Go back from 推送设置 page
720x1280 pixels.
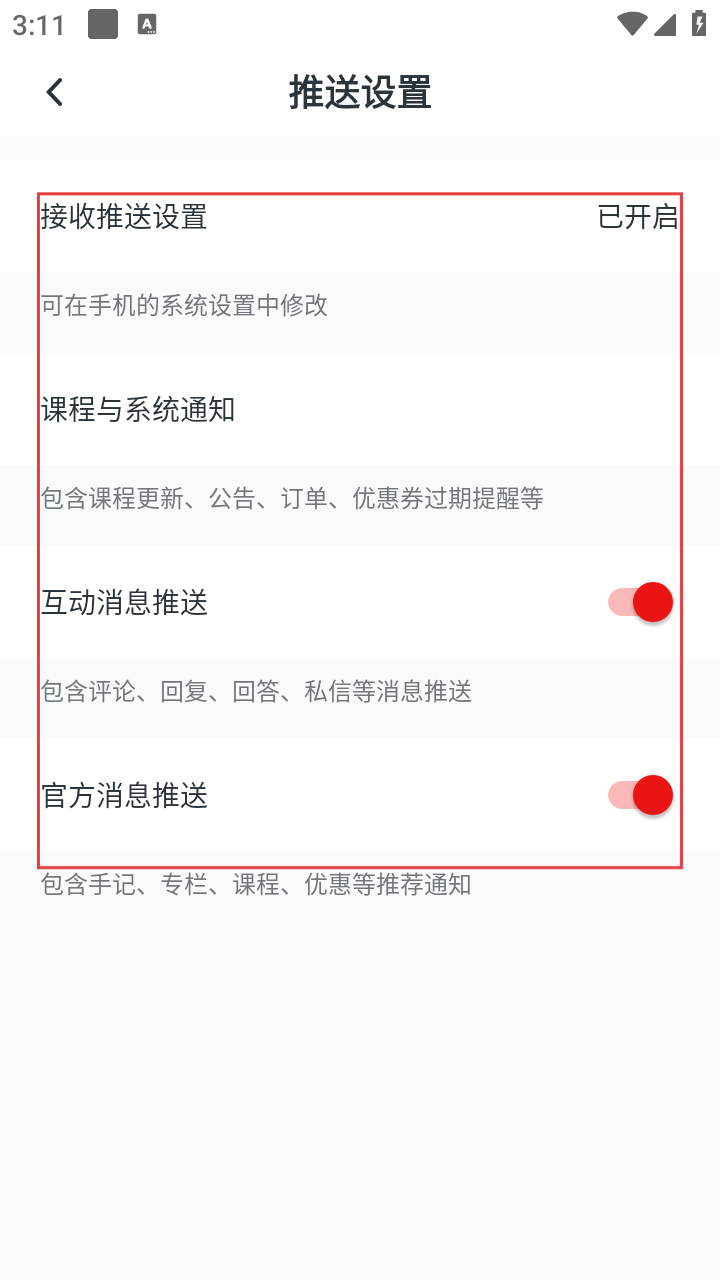coord(54,92)
